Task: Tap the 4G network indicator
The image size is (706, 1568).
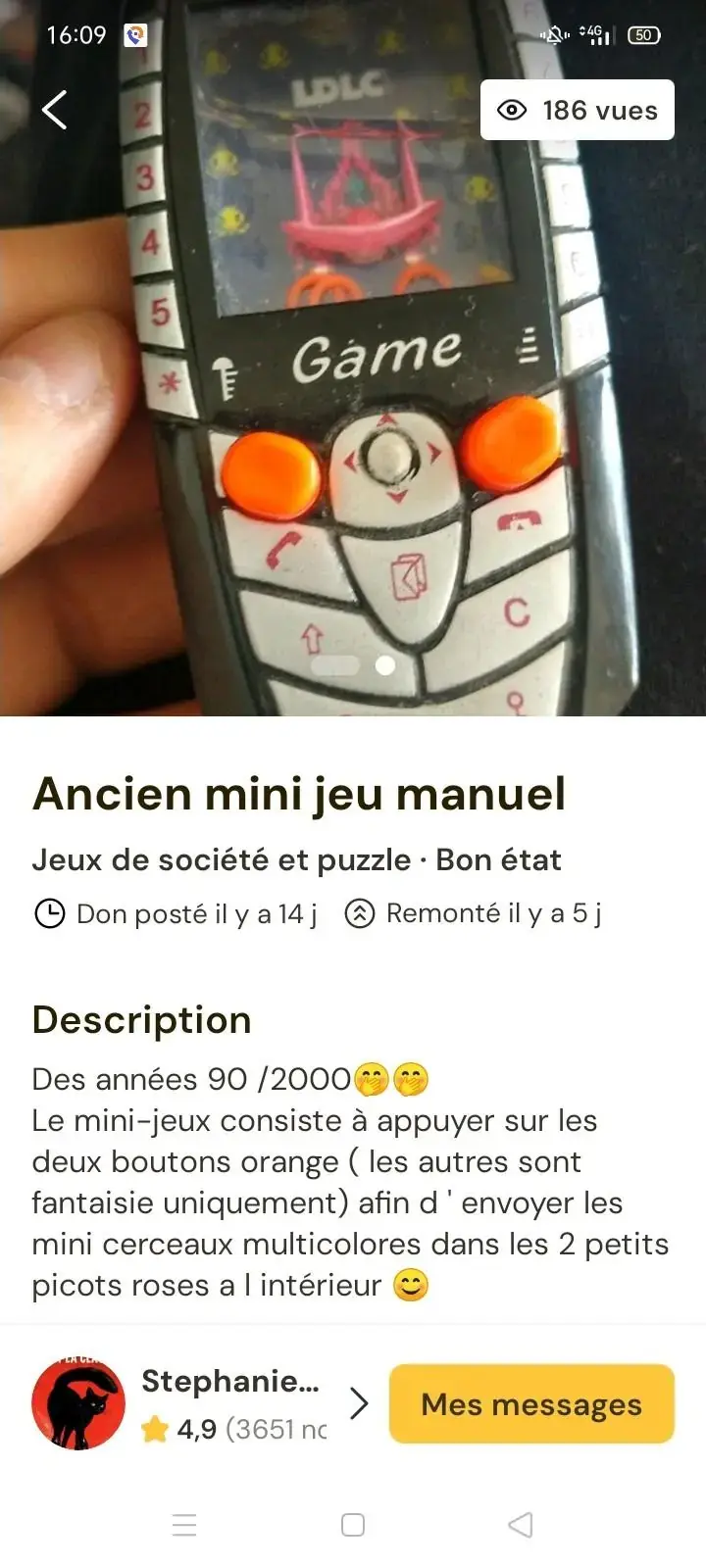Action: coord(596,33)
